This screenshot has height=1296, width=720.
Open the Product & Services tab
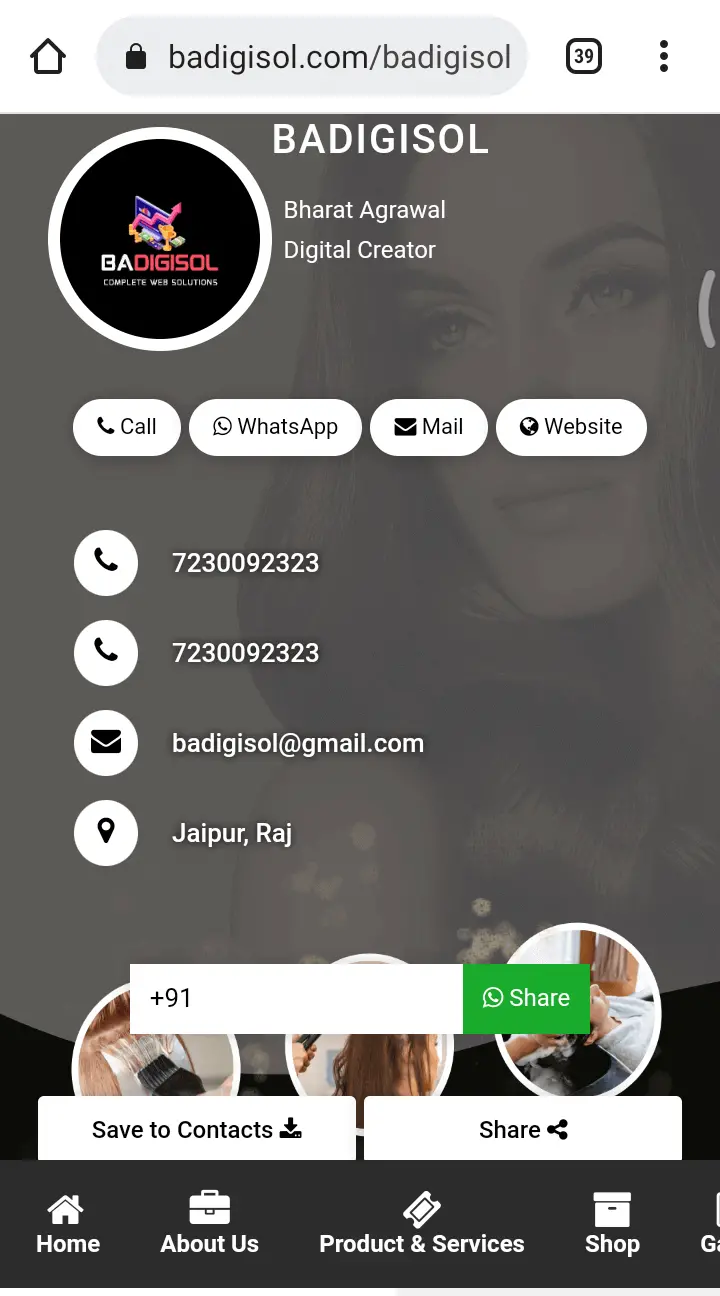pos(421,1224)
